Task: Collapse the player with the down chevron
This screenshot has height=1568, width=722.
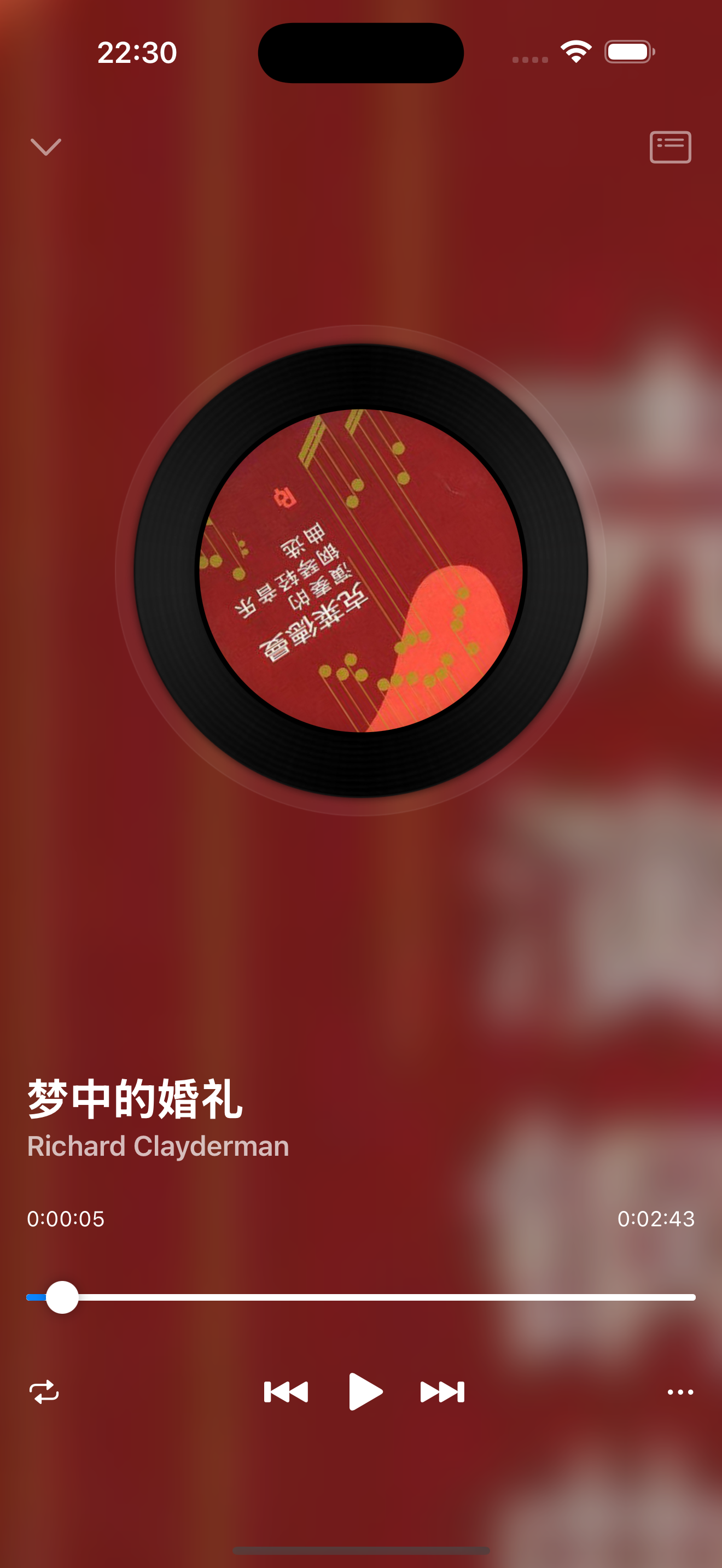Action: click(45, 147)
